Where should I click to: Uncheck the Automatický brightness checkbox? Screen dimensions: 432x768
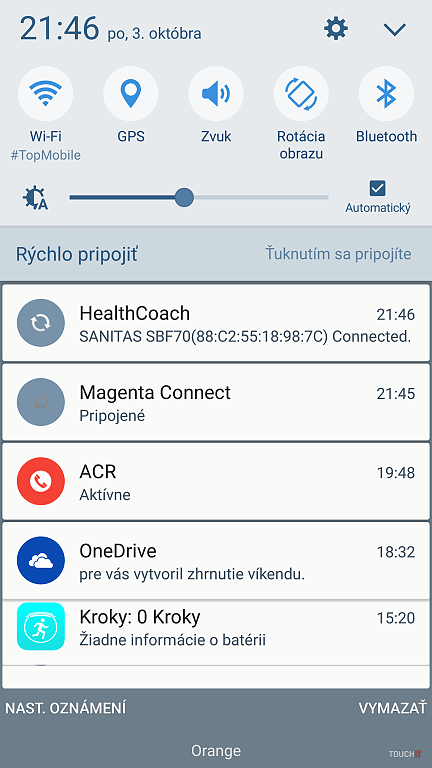tap(378, 188)
